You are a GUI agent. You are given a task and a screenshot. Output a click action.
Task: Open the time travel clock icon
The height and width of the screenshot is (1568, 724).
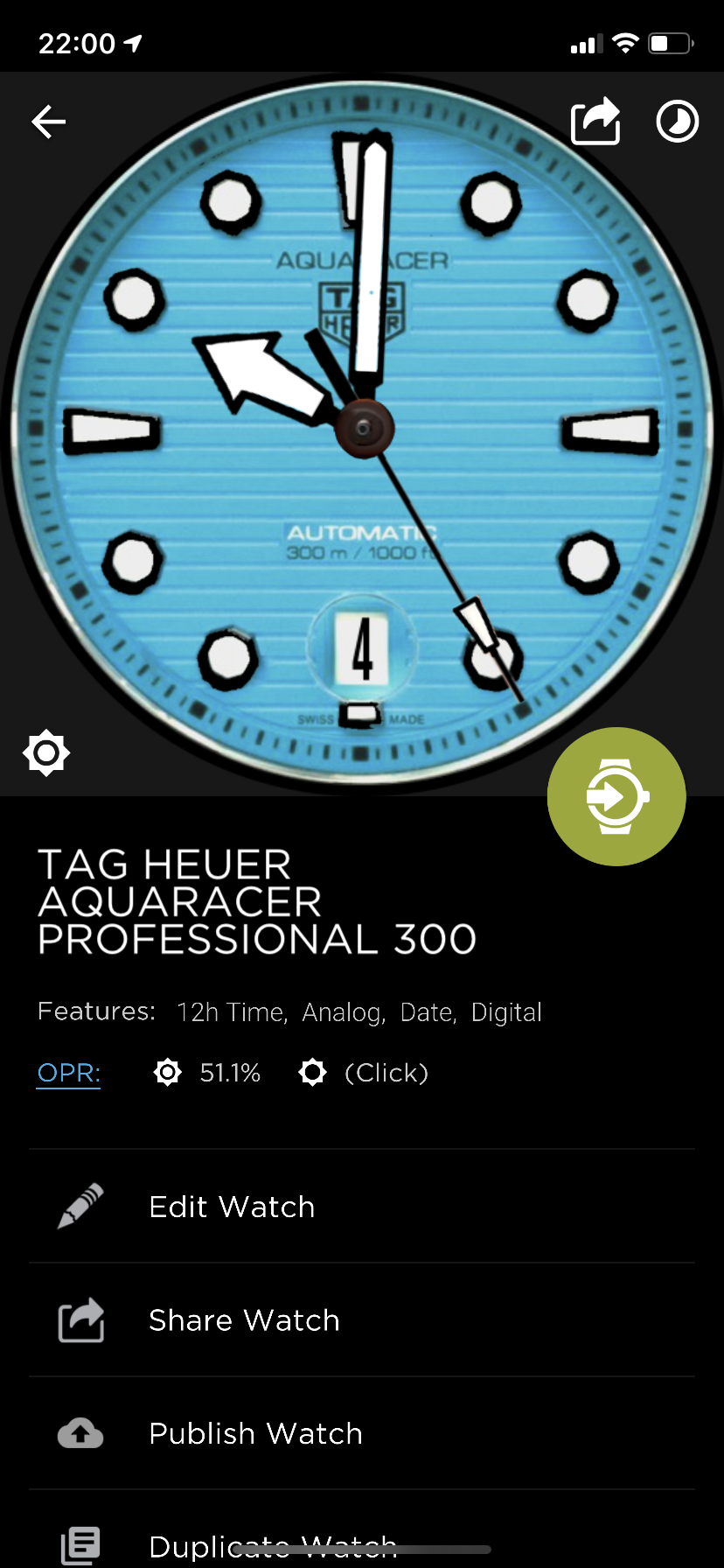[678, 122]
